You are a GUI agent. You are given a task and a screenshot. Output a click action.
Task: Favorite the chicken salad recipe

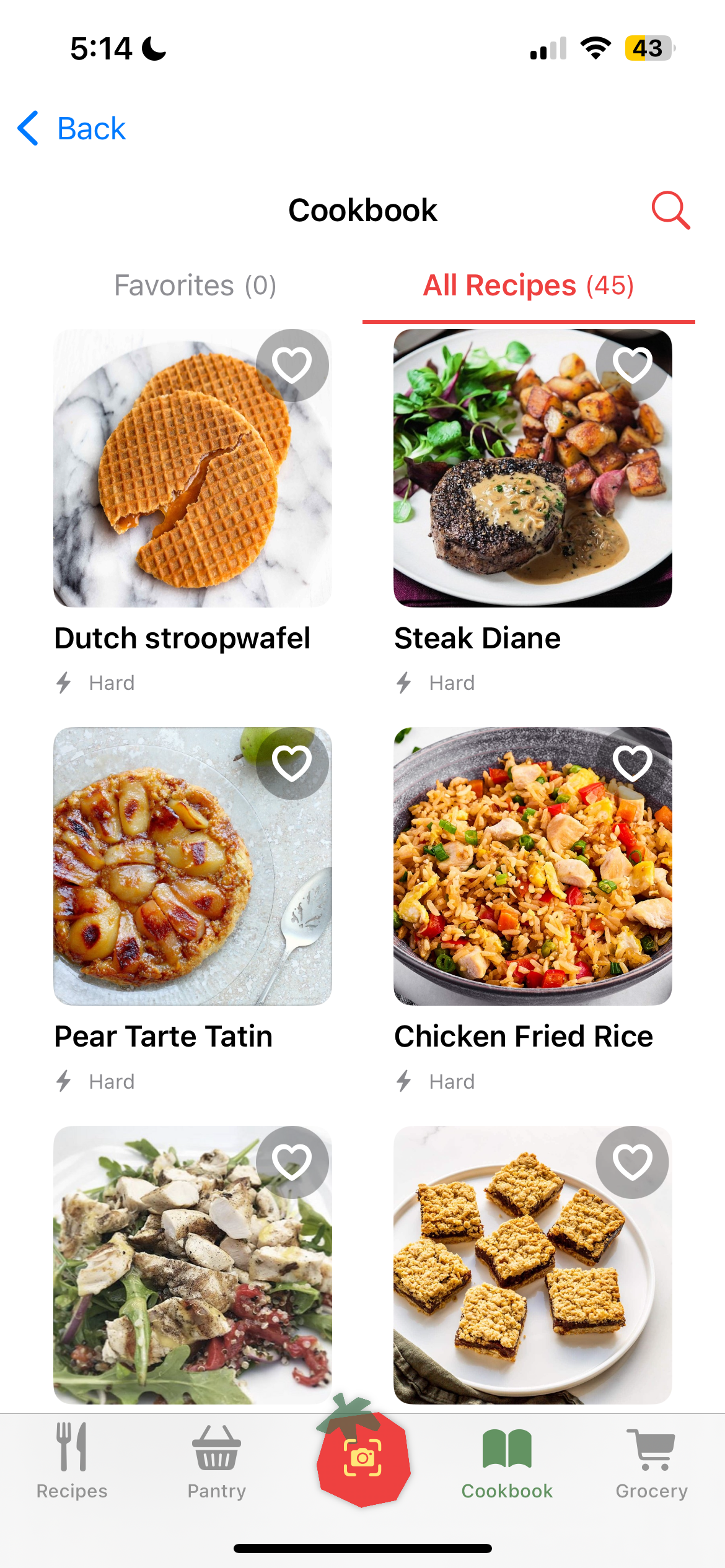click(292, 1162)
